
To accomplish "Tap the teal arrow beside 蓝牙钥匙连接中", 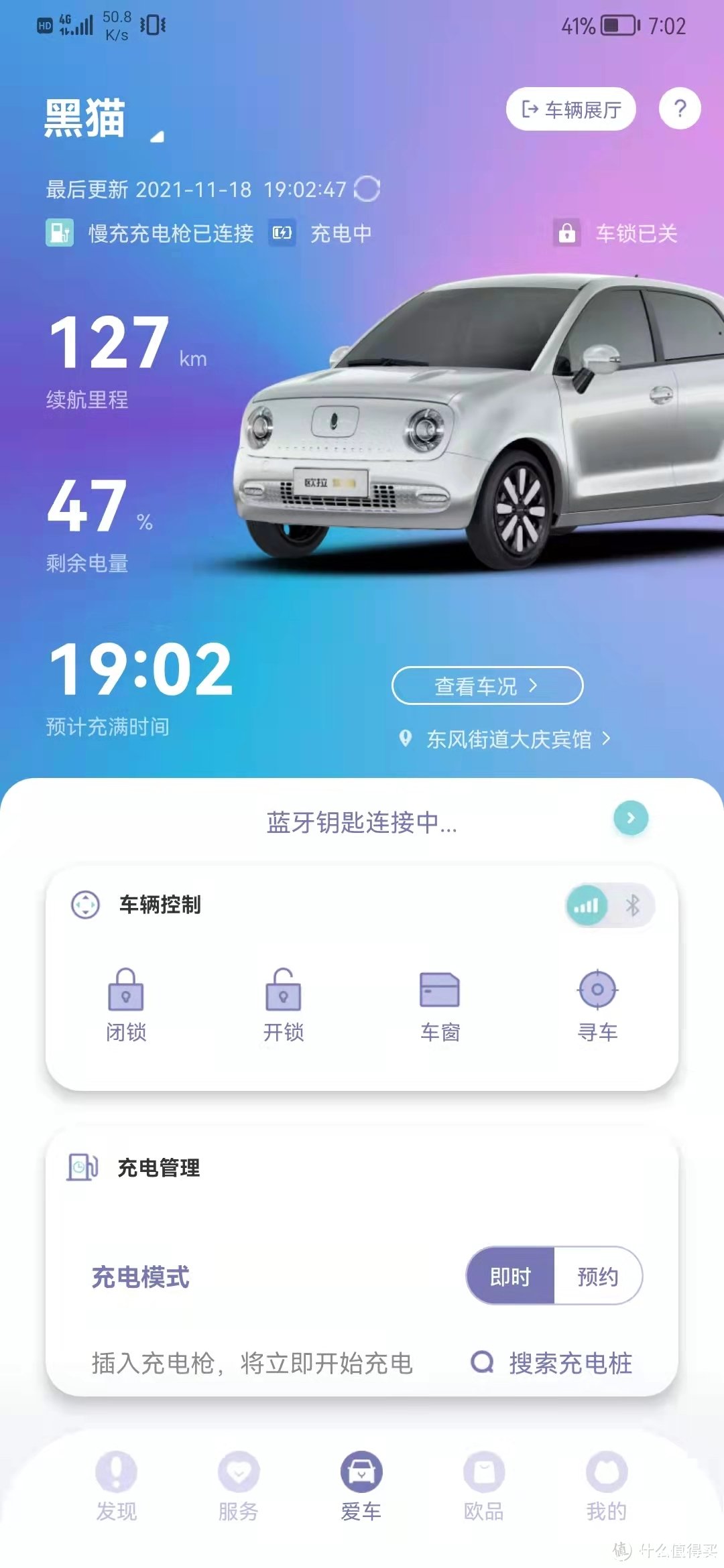I will (x=630, y=818).
